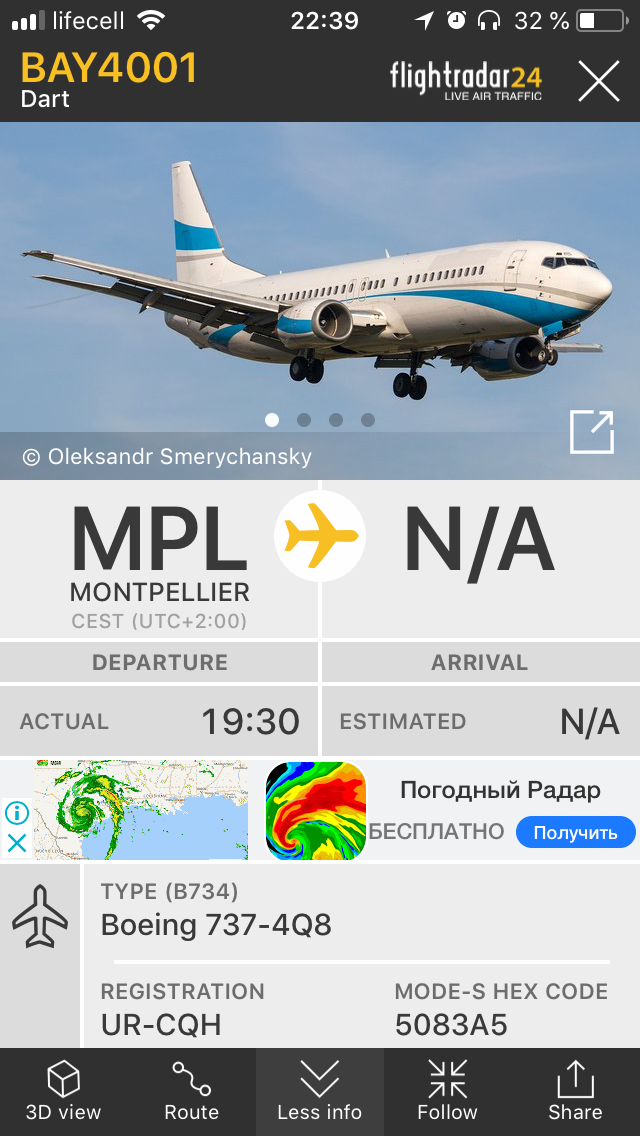Collapse details with Less info
The image size is (640, 1136).
[319, 1091]
